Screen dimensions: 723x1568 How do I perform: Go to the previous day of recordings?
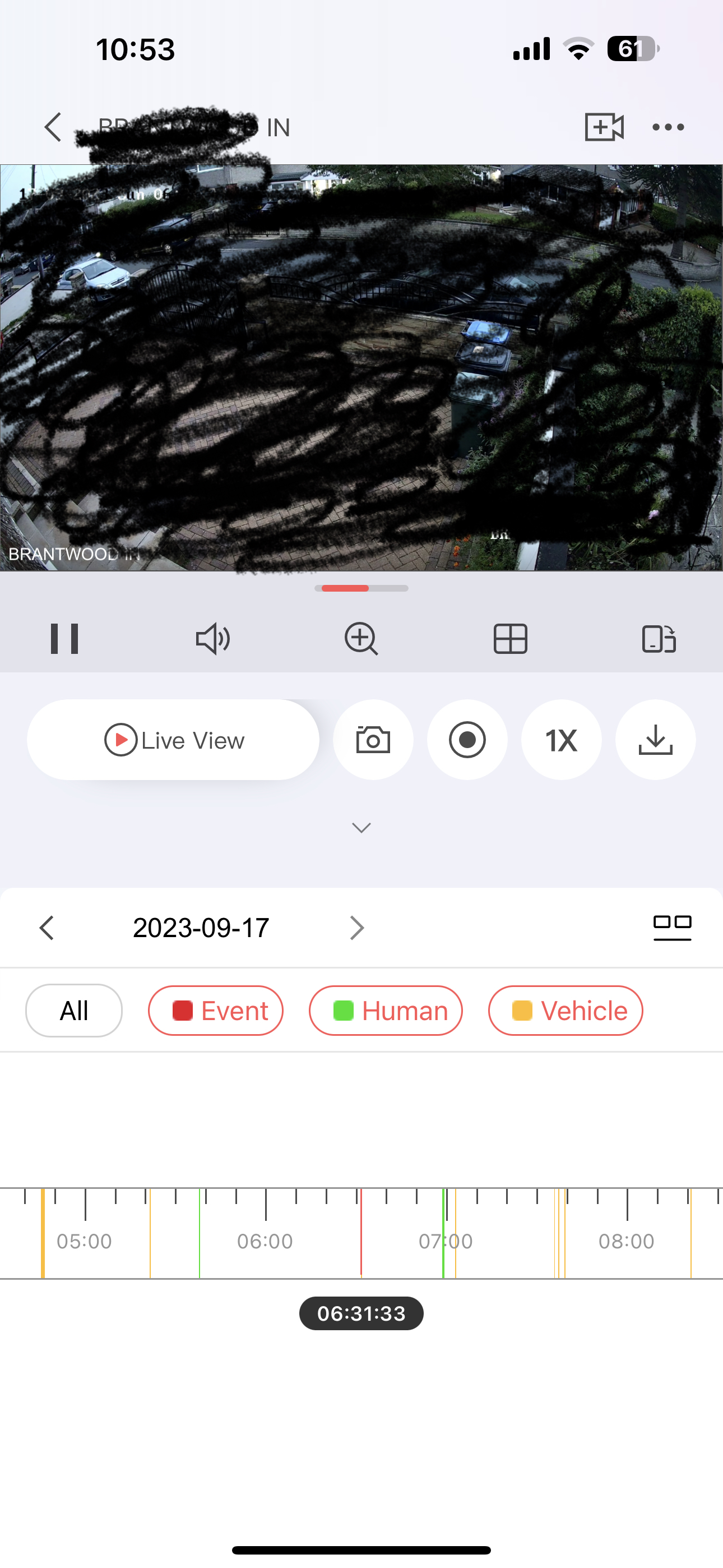pos(47,928)
